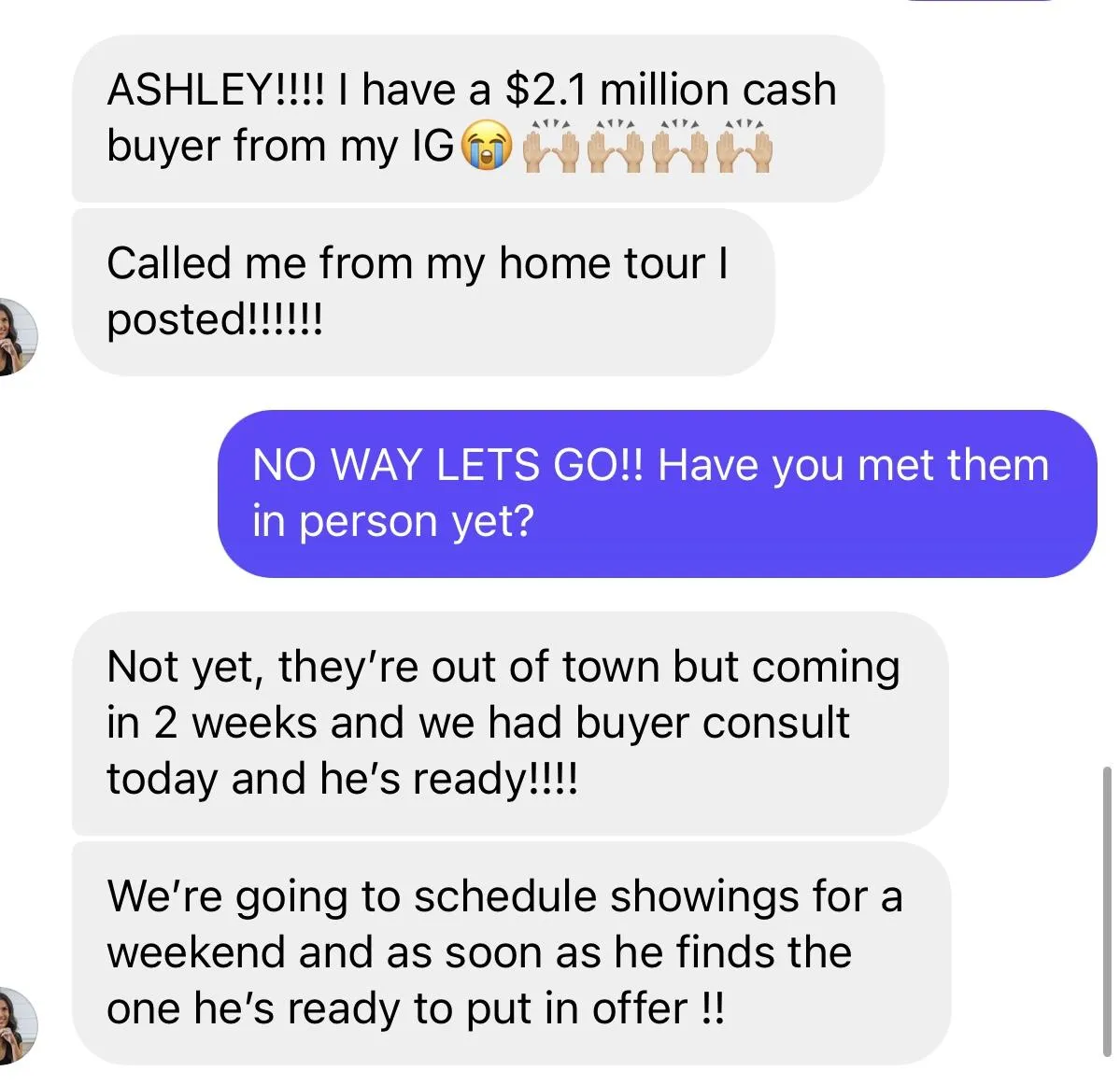Open sender's avatar beside "Called me from my home tour"

click(x=13, y=337)
